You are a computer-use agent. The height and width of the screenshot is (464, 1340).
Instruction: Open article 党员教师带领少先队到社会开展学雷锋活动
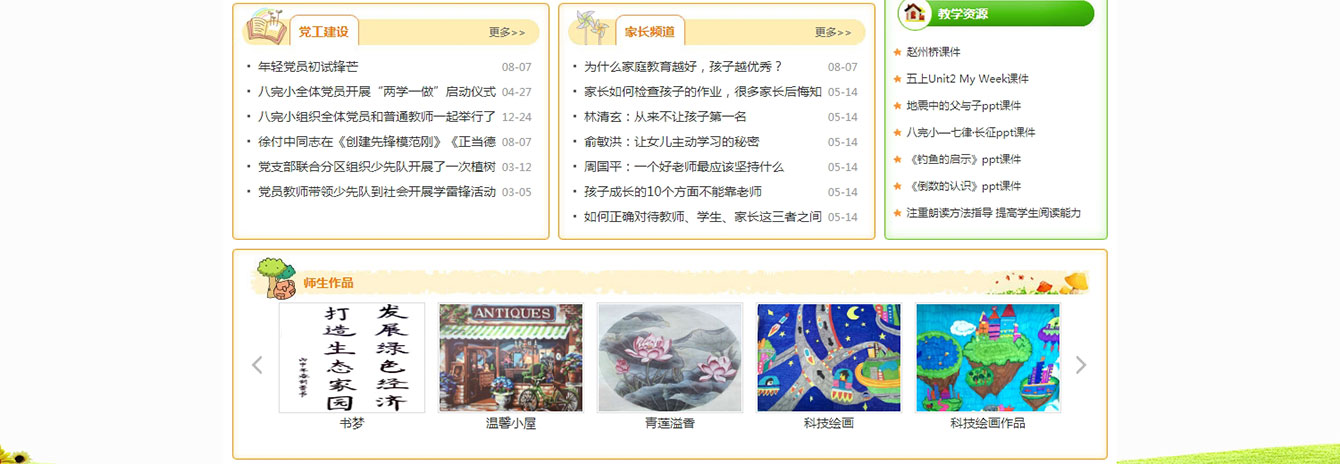pos(376,192)
